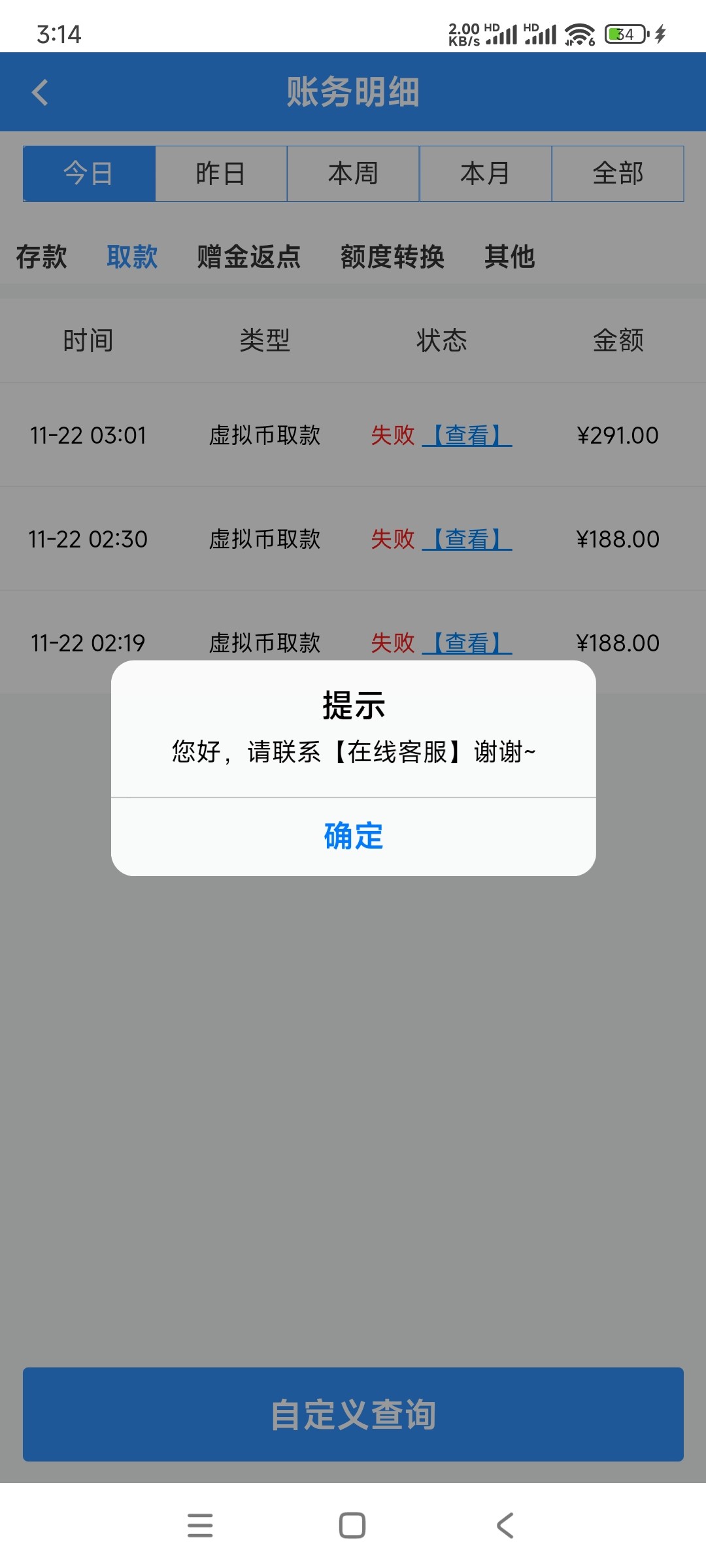The height and width of the screenshot is (1568, 706).
Task: Open 查看 link for 02:19 withdrawal
Action: pos(467,643)
